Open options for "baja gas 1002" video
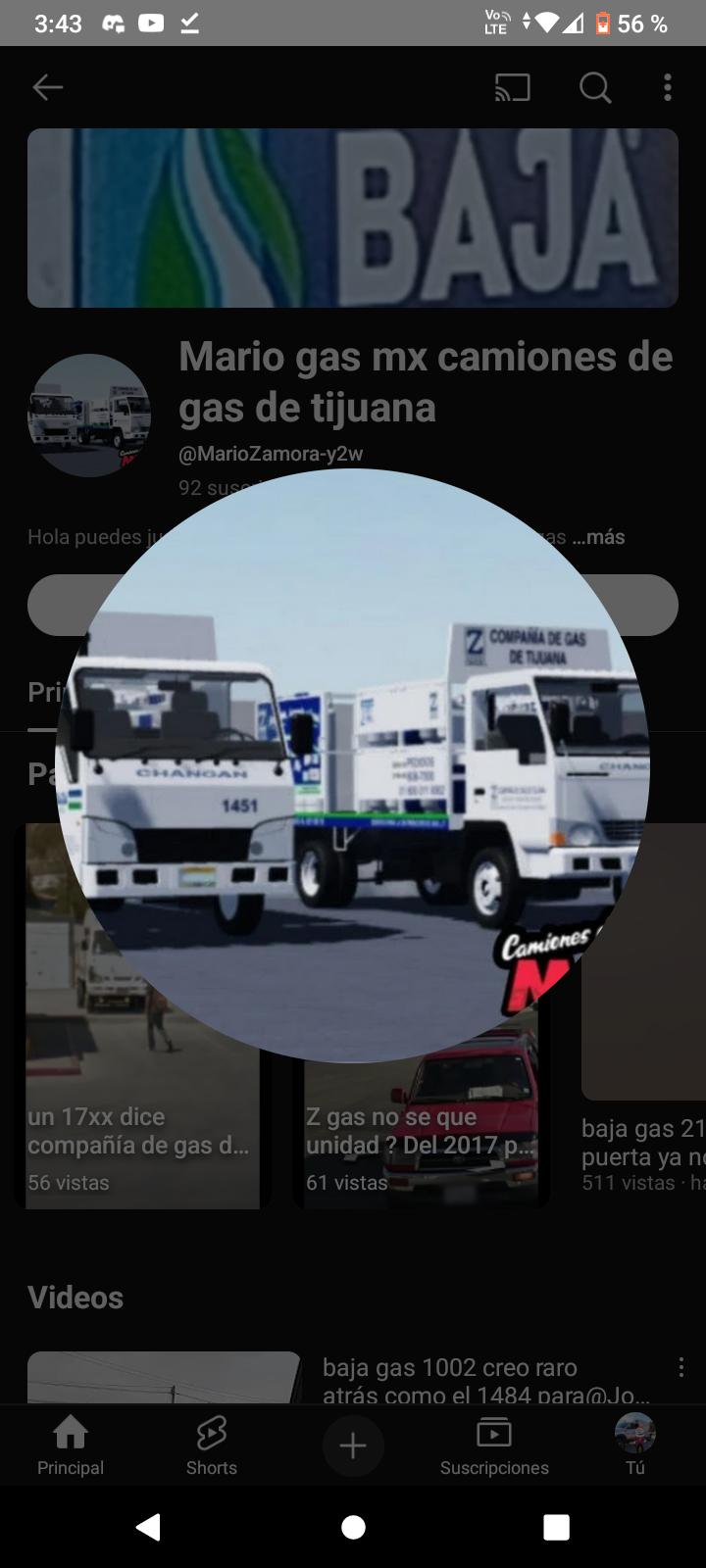The height and width of the screenshot is (1568, 706). pos(681,1367)
